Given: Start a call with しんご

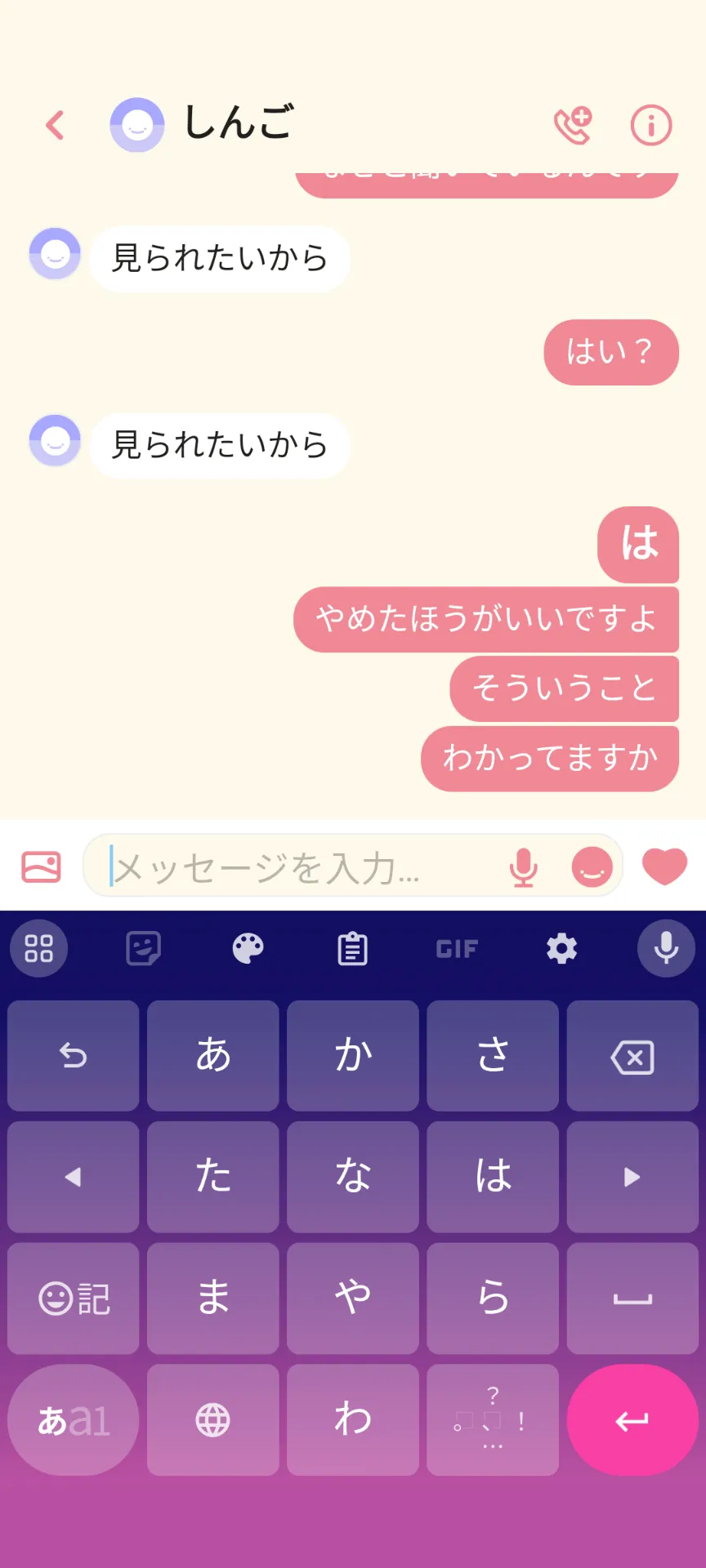Looking at the screenshot, I should pyautogui.click(x=574, y=125).
